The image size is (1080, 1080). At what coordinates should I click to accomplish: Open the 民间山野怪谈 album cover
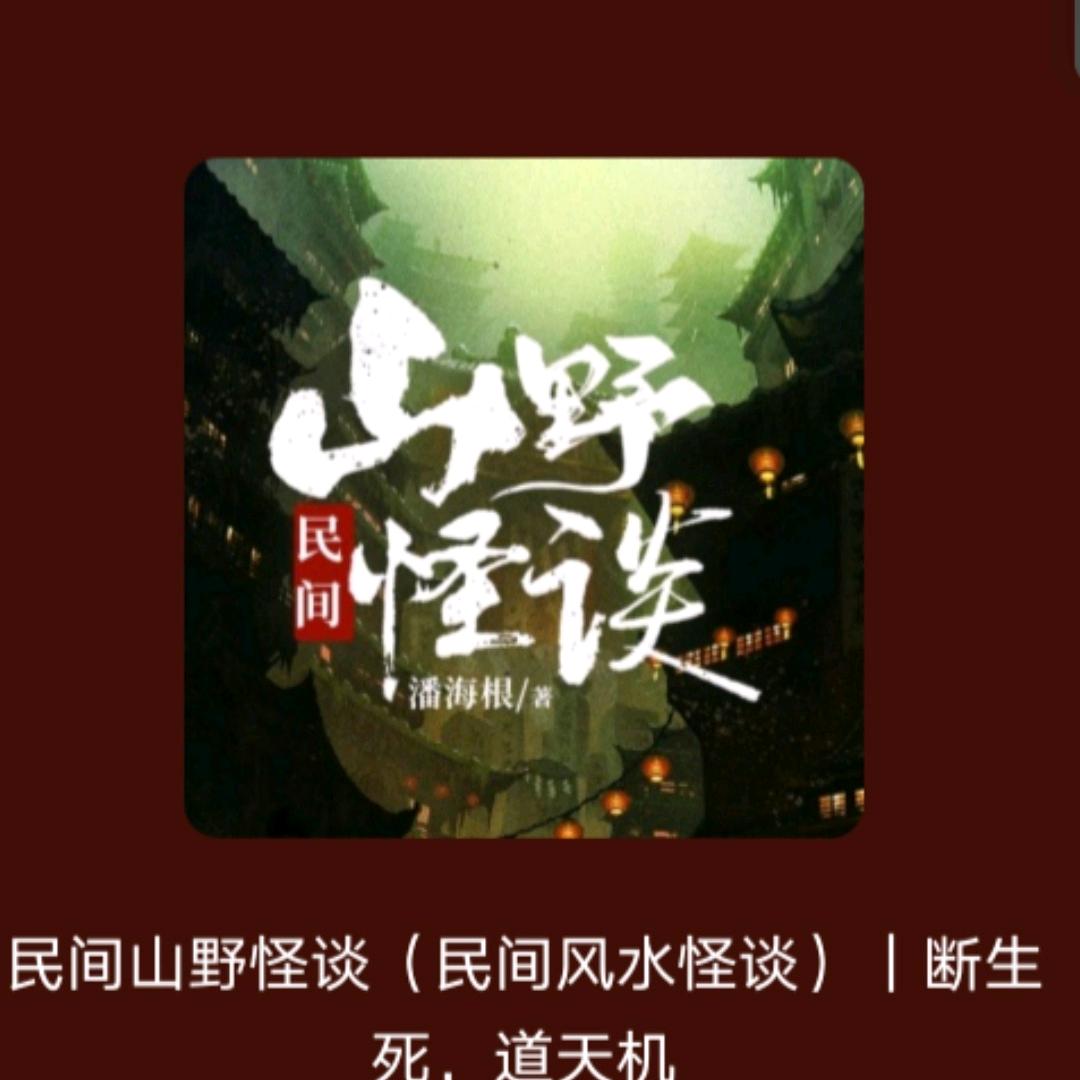pos(523,497)
